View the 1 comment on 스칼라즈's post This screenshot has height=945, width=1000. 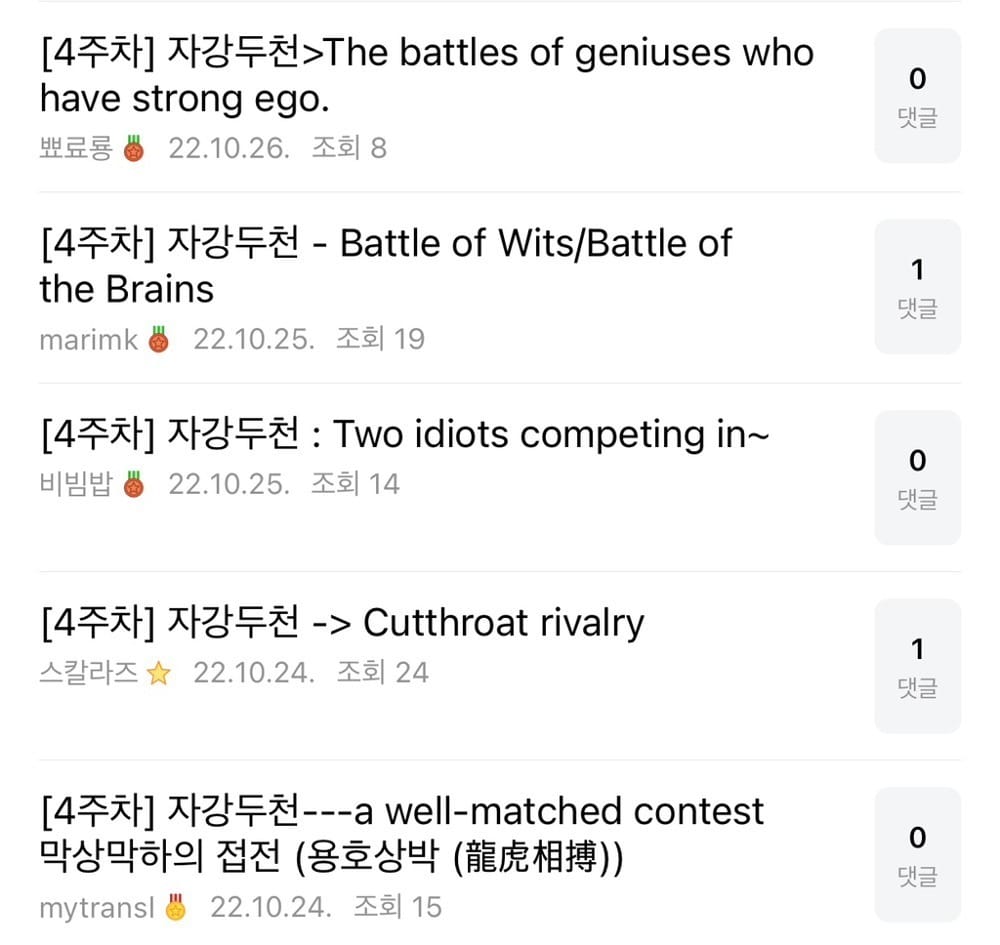click(x=917, y=666)
